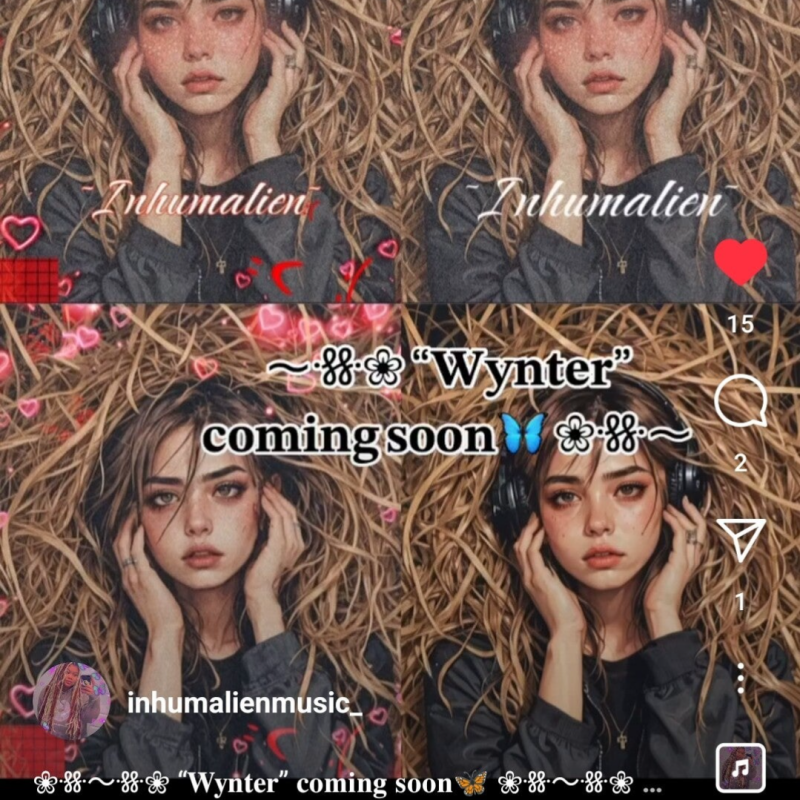Like this reel with the heart icon
The image size is (800, 800).
[x=740, y=263]
